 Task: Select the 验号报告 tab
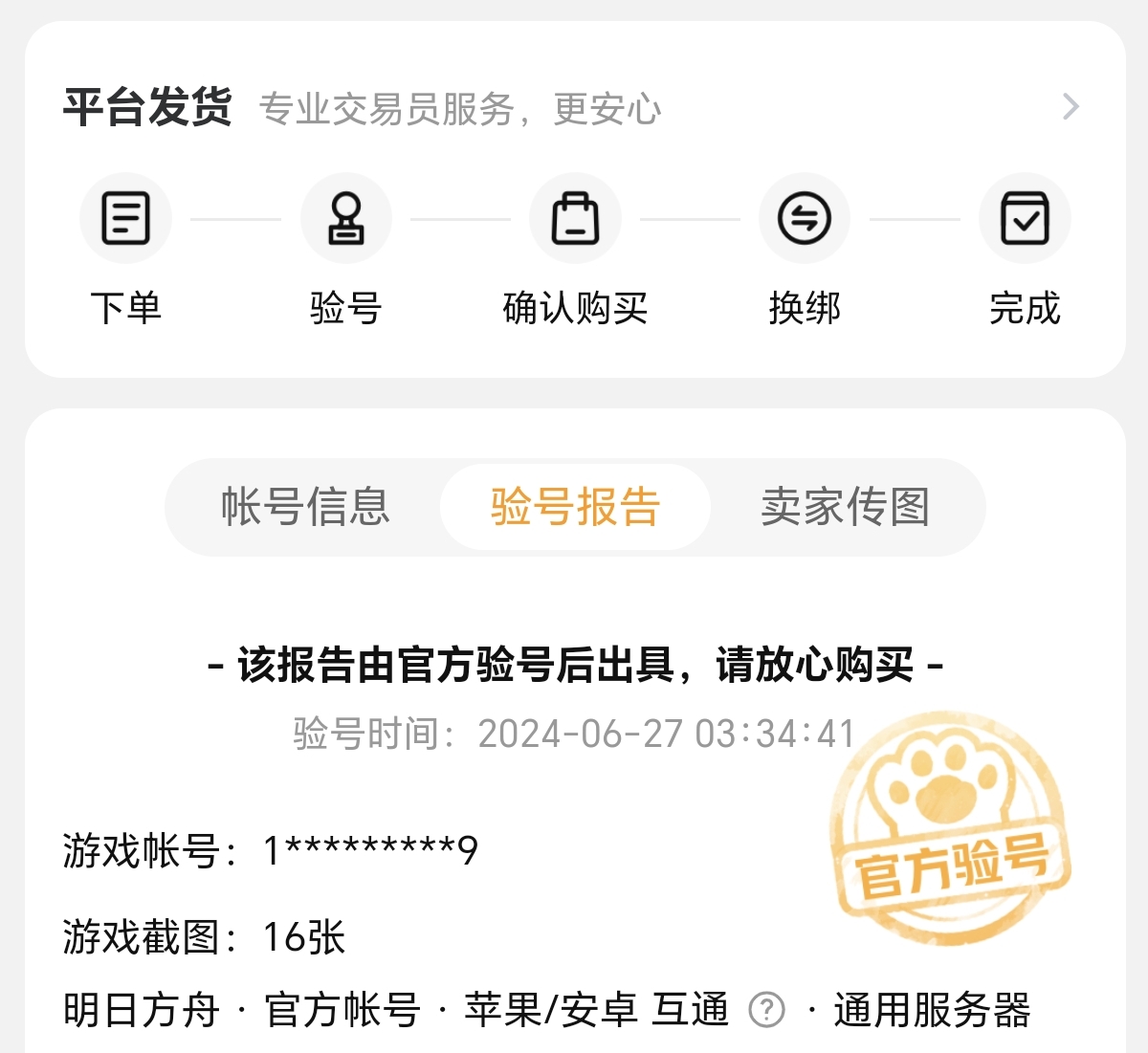(575, 507)
